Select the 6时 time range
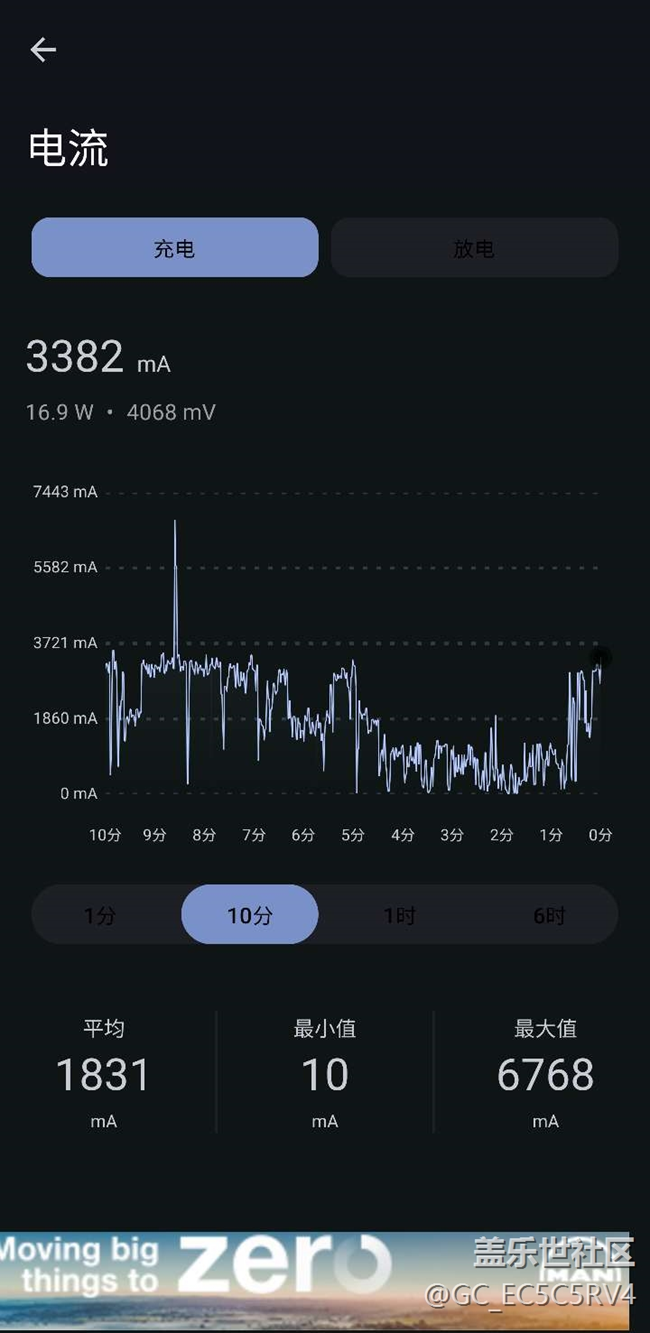 tap(549, 915)
